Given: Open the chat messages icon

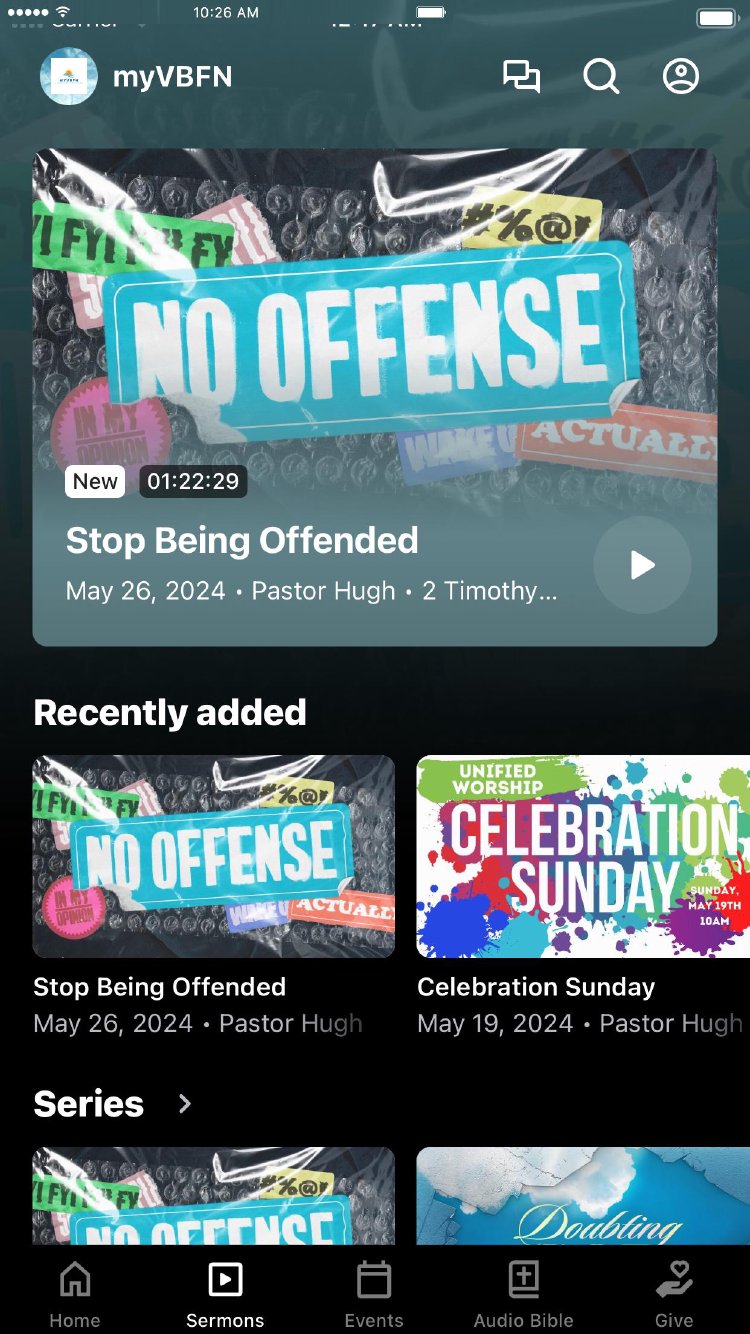Looking at the screenshot, I should (521, 77).
